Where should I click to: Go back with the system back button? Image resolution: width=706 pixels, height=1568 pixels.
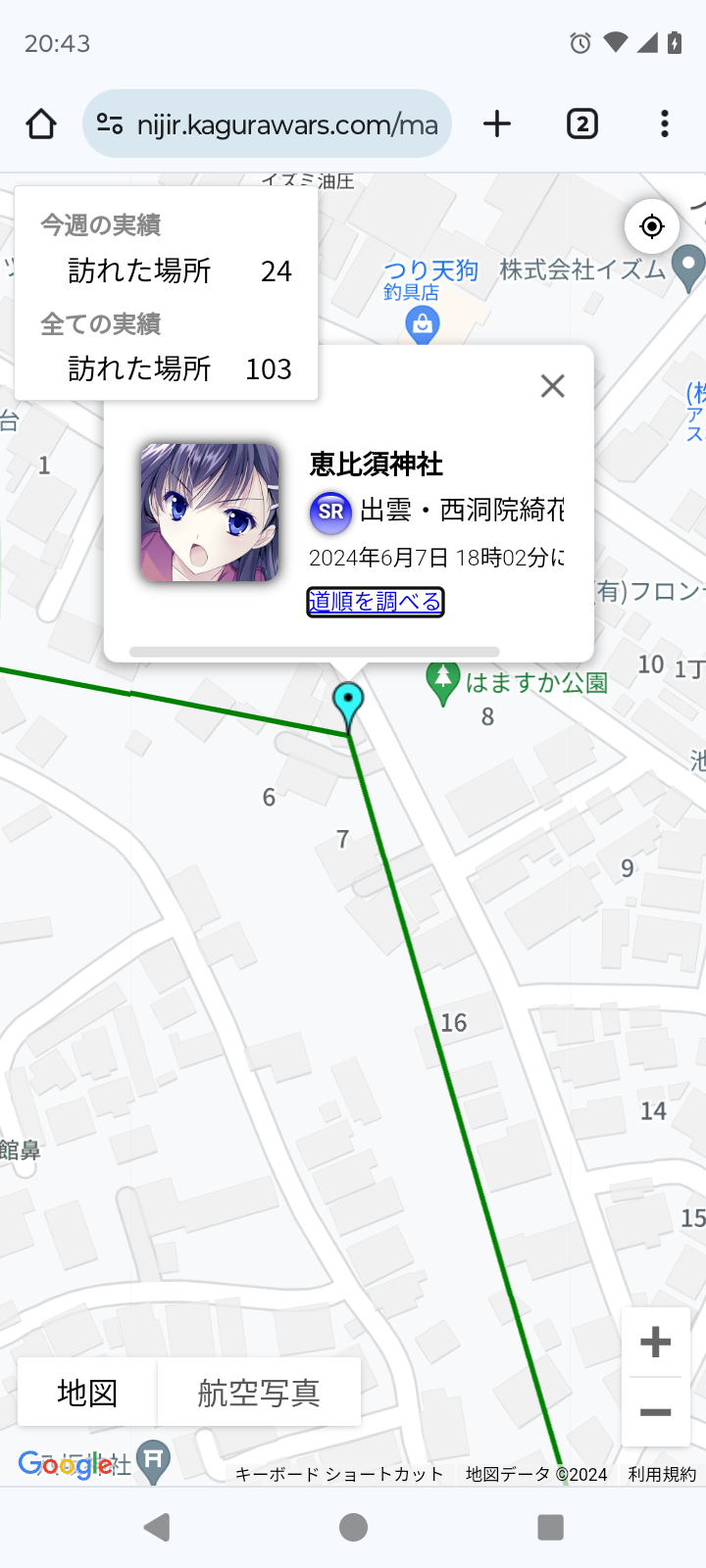coord(157,1527)
